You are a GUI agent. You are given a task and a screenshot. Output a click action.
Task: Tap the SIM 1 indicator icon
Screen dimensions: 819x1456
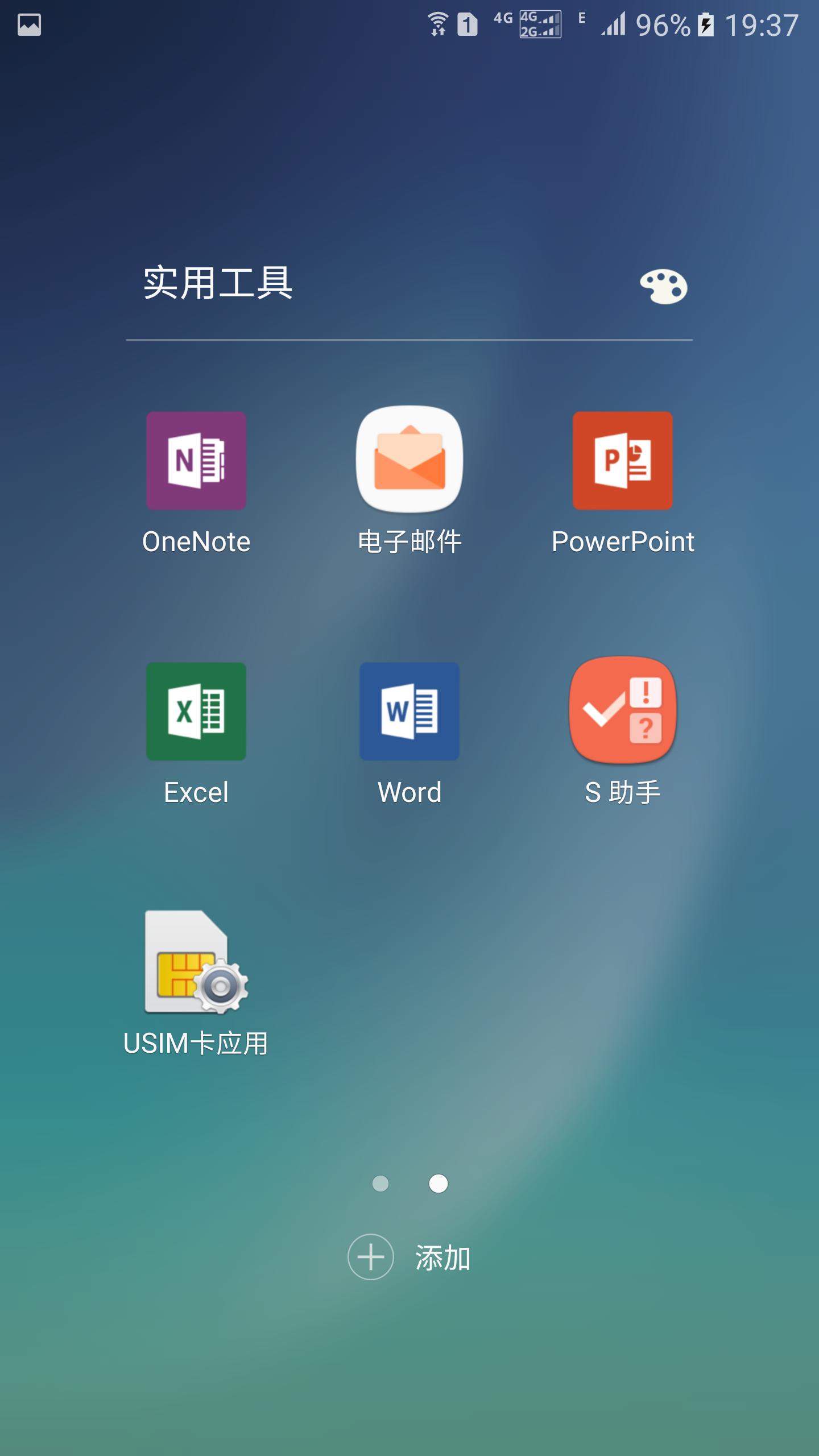pos(466,24)
